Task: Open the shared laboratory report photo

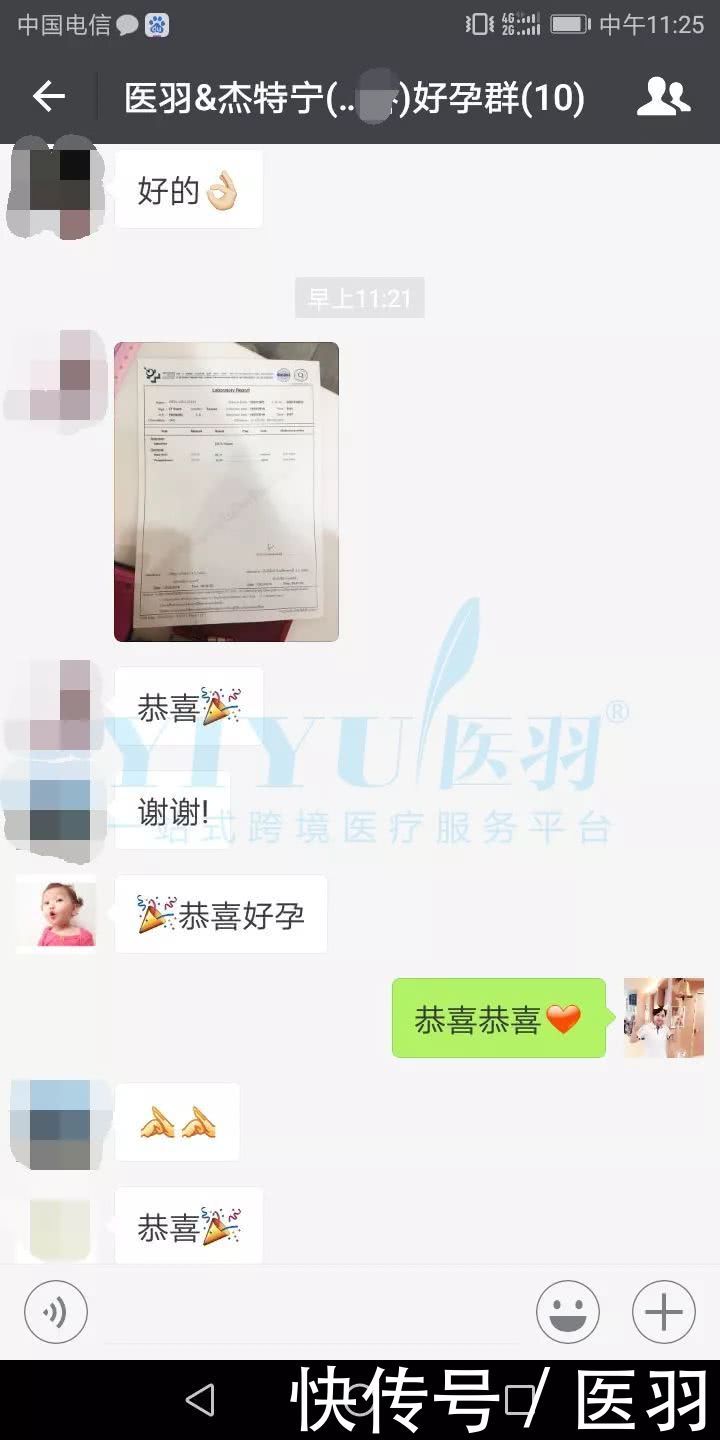Action: (x=226, y=491)
